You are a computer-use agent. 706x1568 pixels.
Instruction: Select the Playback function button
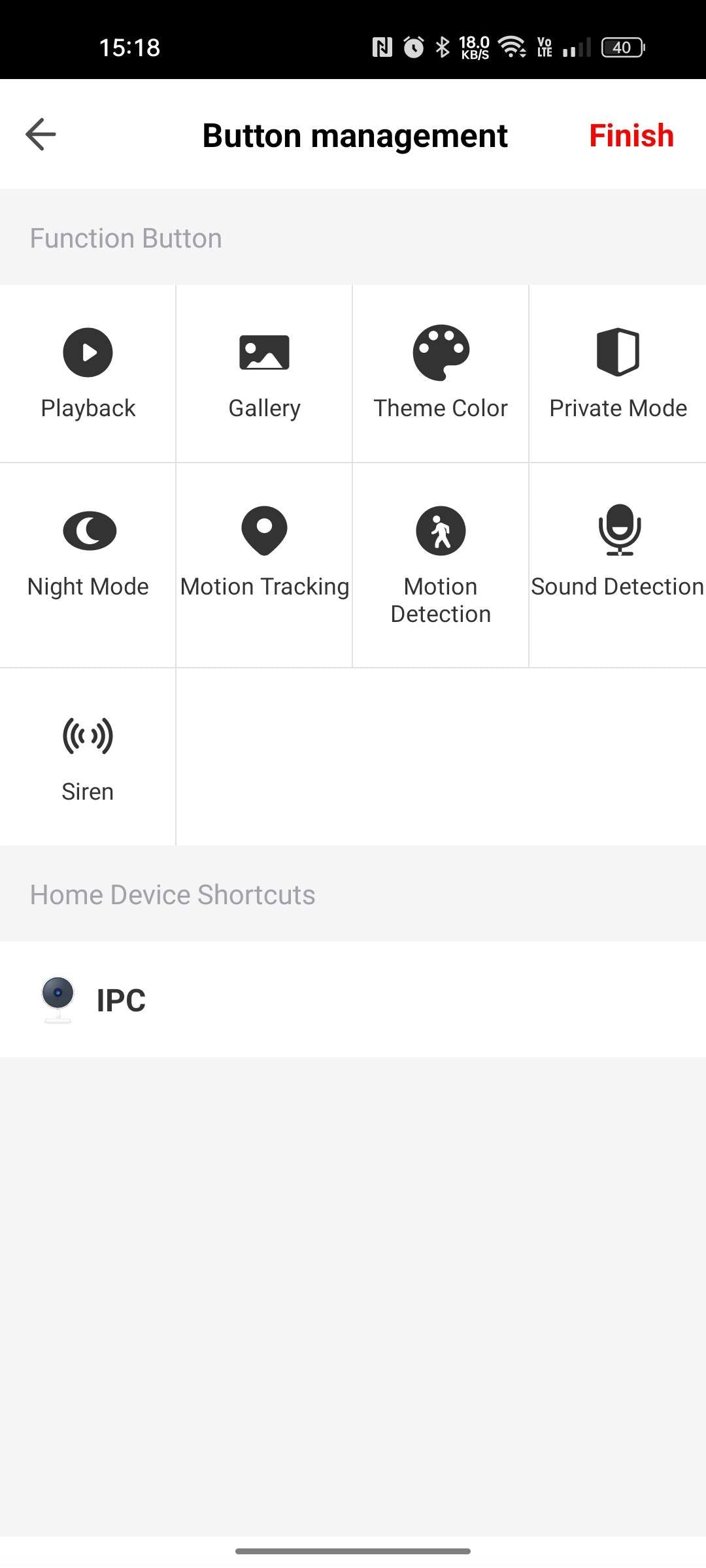pyautogui.click(x=88, y=373)
